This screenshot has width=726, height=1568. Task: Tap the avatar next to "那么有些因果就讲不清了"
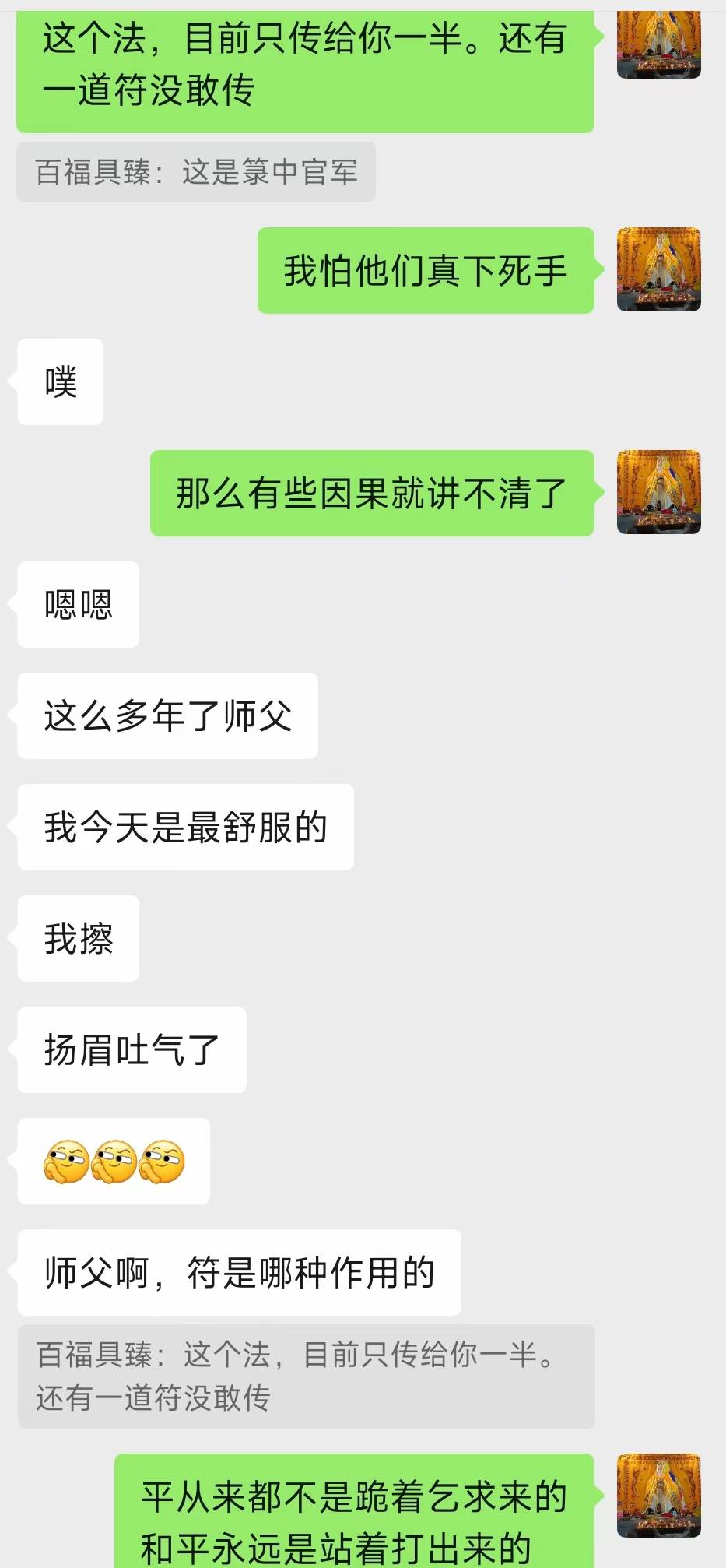658,492
